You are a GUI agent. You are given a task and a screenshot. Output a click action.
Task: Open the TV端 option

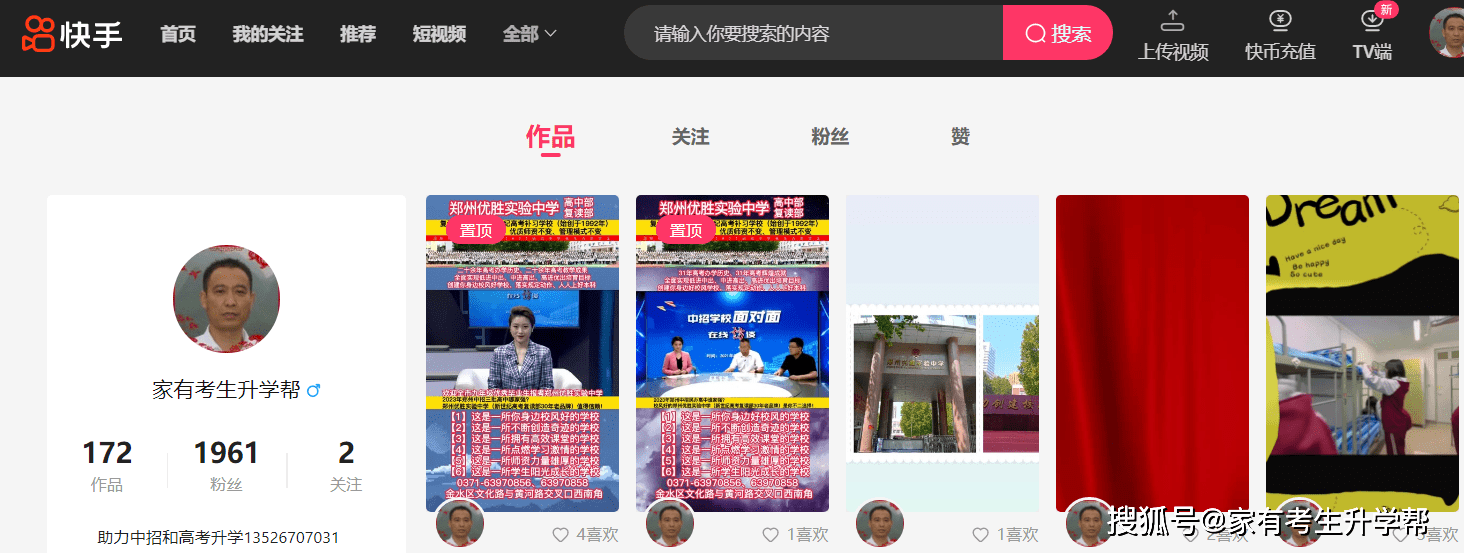[1372, 36]
